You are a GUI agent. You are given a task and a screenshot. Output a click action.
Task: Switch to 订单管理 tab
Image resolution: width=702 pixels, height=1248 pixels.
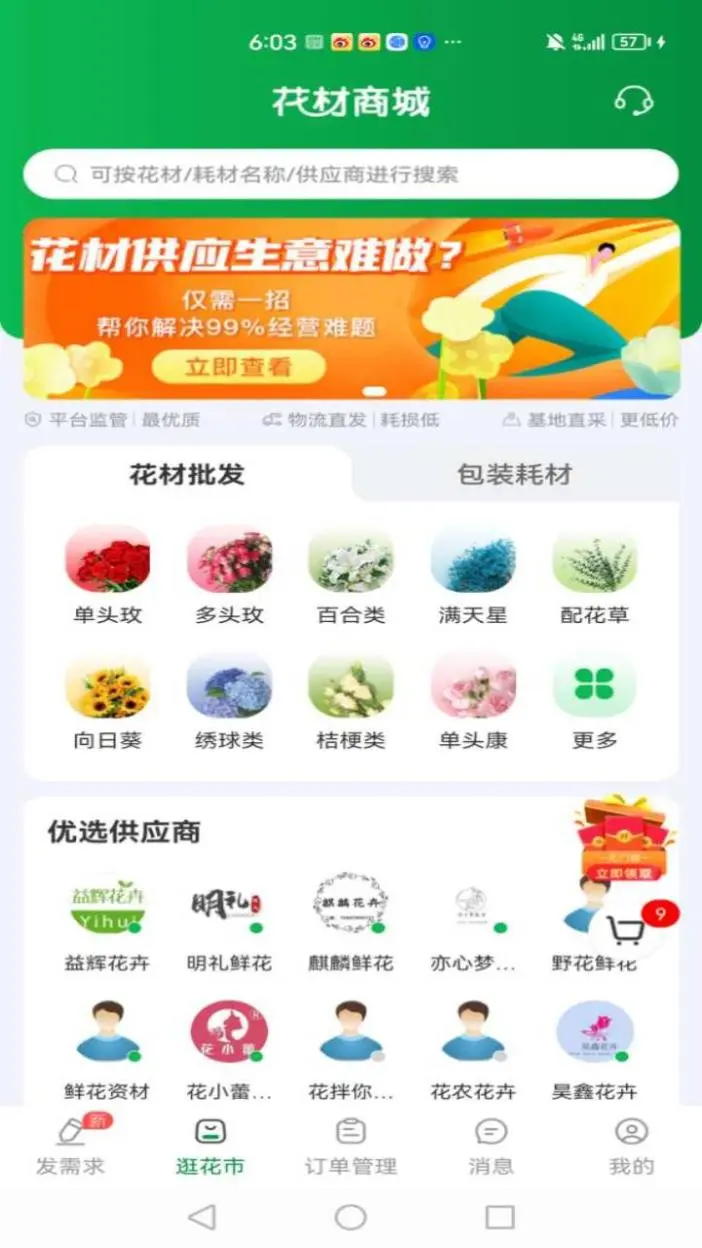(351, 1146)
